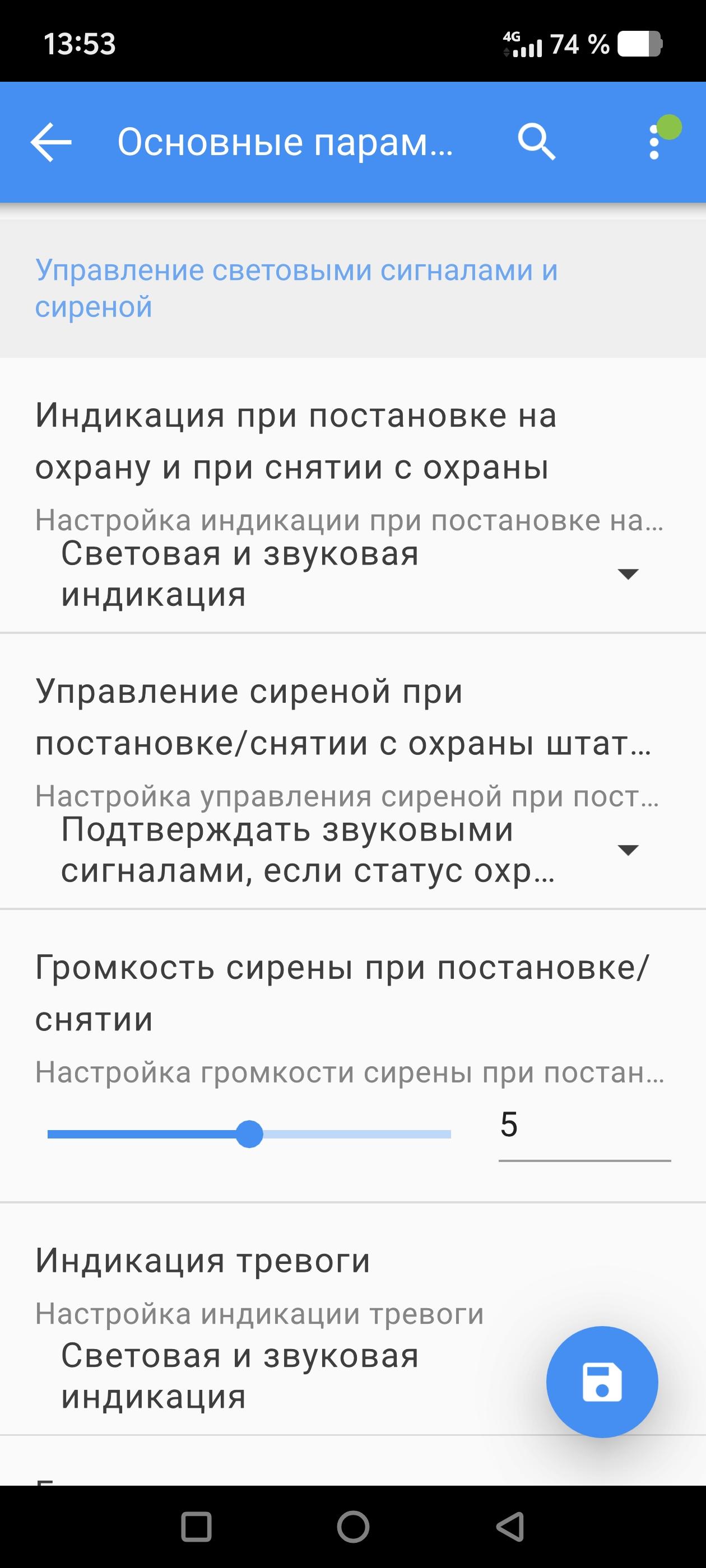Tap the system home button
This screenshot has height=1568, width=706.
pyautogui.click(x=352, y=1527)
